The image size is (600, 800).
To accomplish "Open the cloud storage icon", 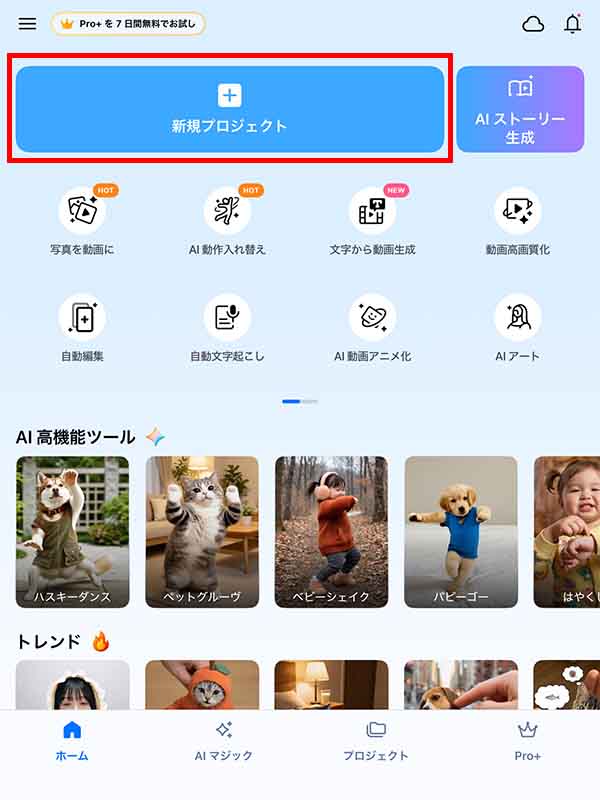I will pos(534,24).
